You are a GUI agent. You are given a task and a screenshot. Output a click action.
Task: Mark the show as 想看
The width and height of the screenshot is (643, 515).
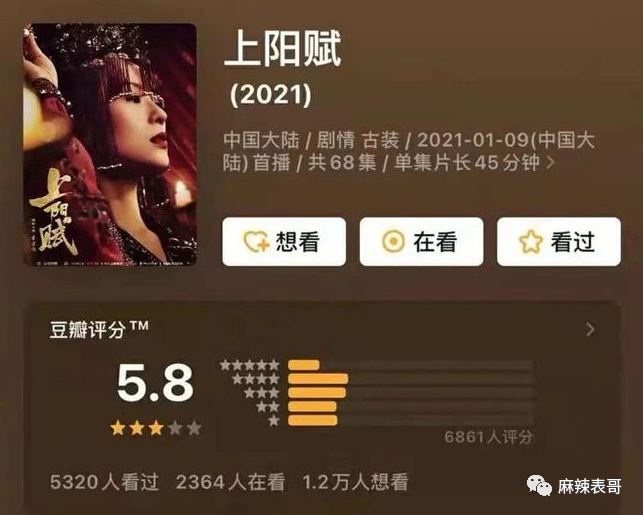(x=283, y=242)
